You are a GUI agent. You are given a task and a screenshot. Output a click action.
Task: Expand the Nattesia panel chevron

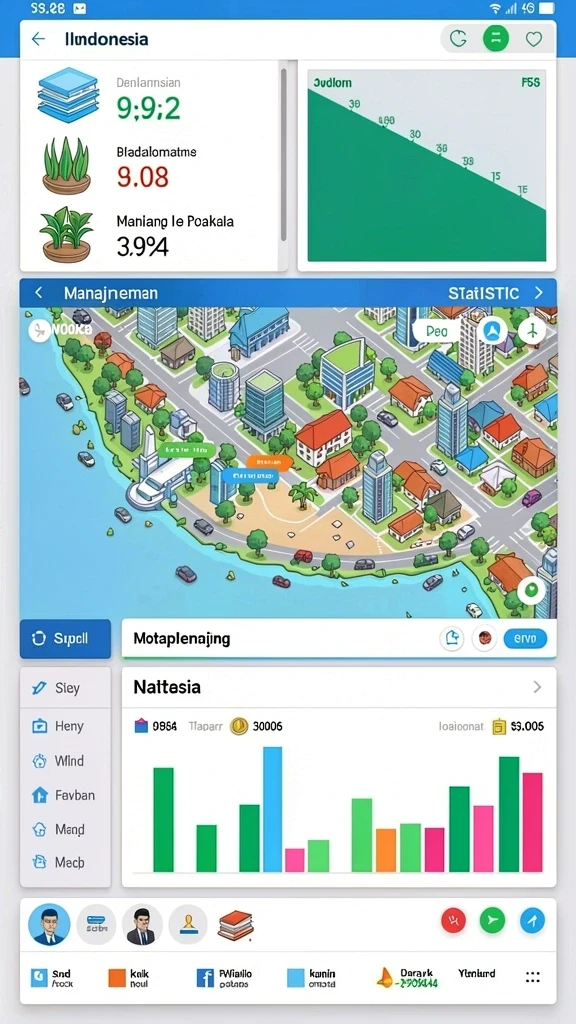[x=537, y=687]
